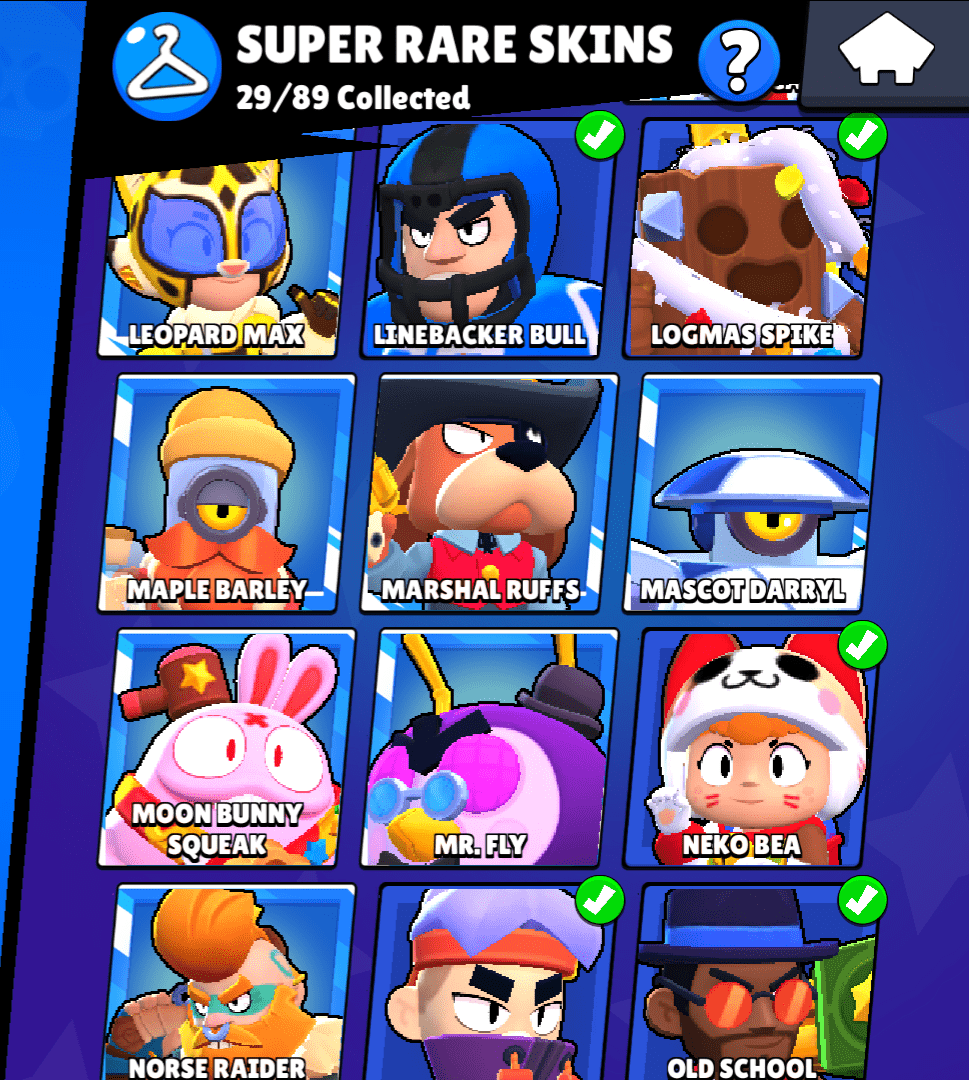View the Logmas Spike skin
969x1080 pixels.
pos(750,240)
